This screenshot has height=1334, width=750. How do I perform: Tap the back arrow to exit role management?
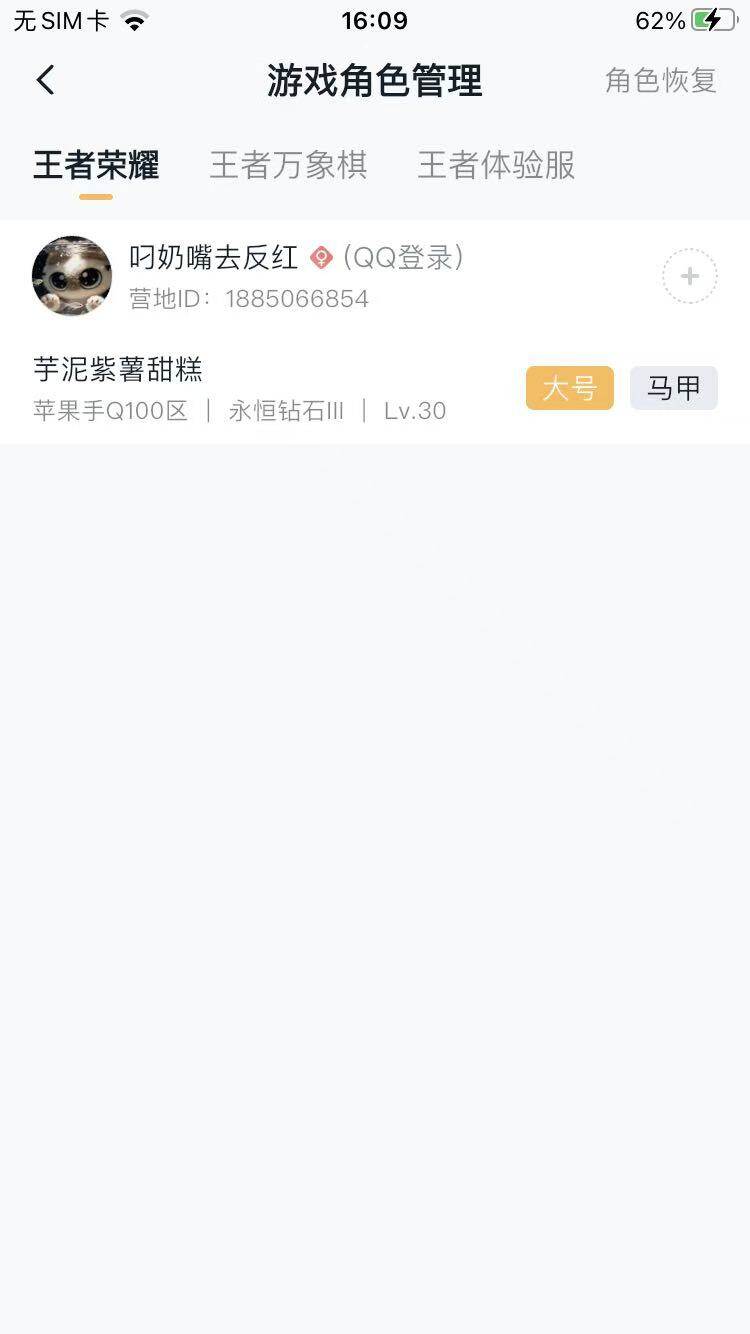45,80
